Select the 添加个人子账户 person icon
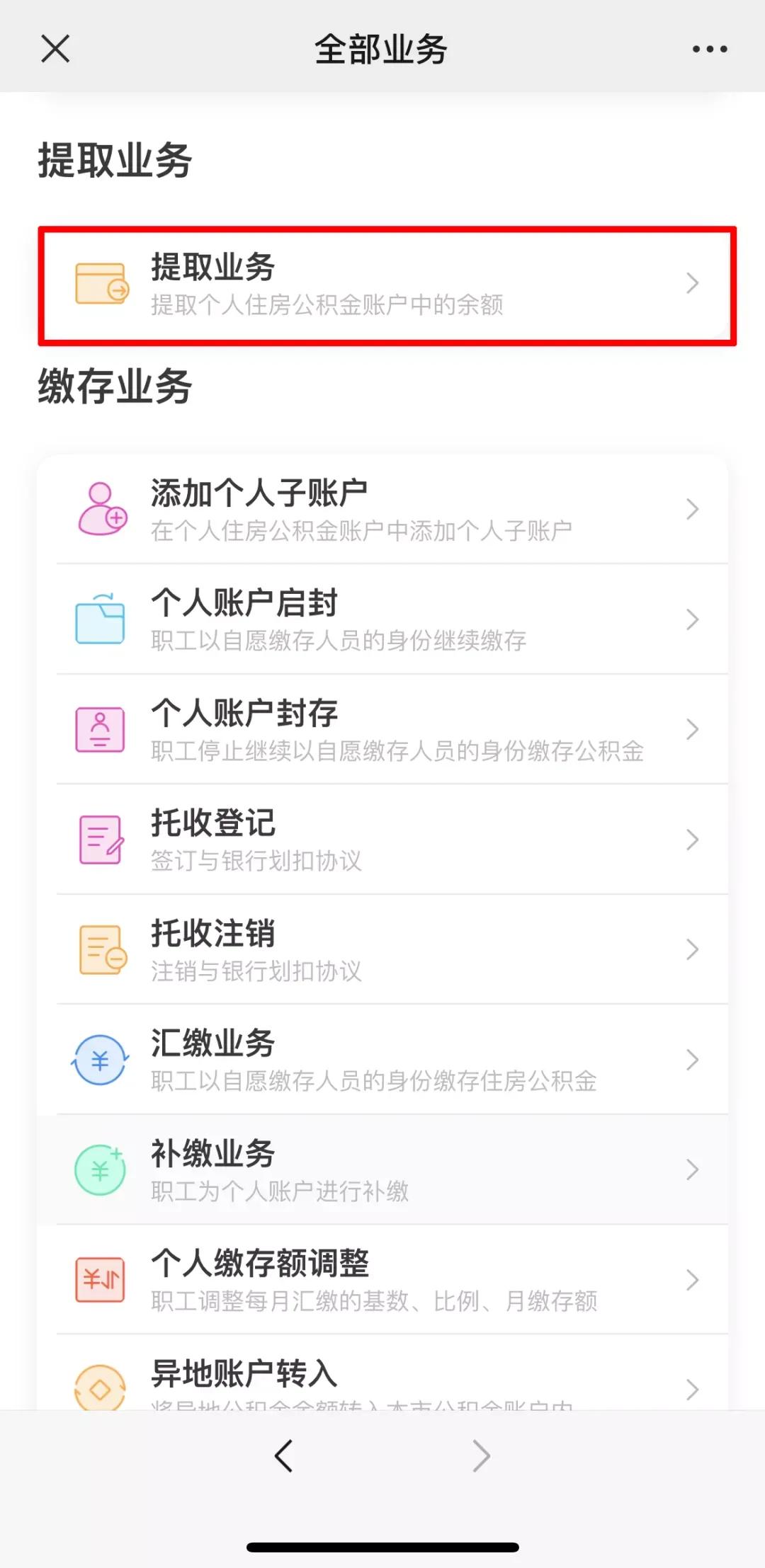Viewport: 765px width, 1568px height. [101, 508]
